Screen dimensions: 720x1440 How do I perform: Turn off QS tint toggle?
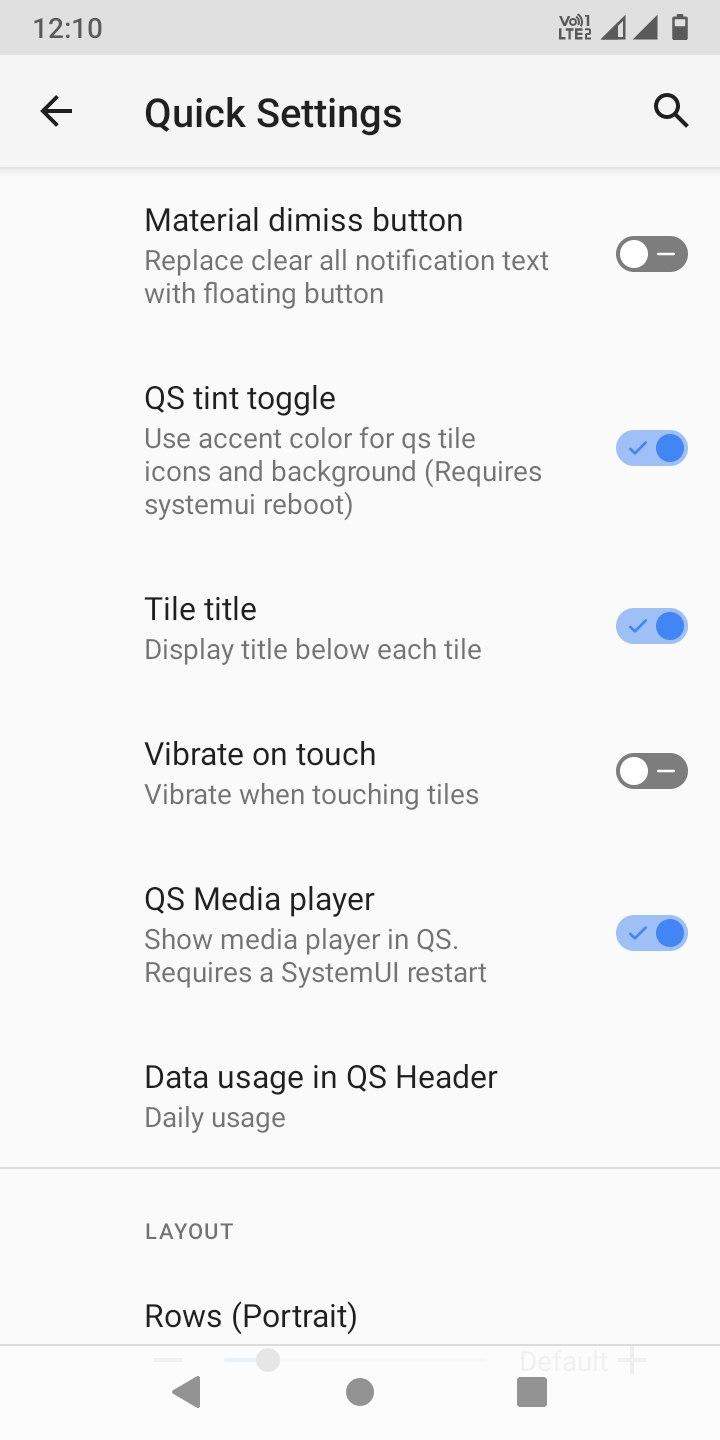pyautogui.click(x=651, y=448)
